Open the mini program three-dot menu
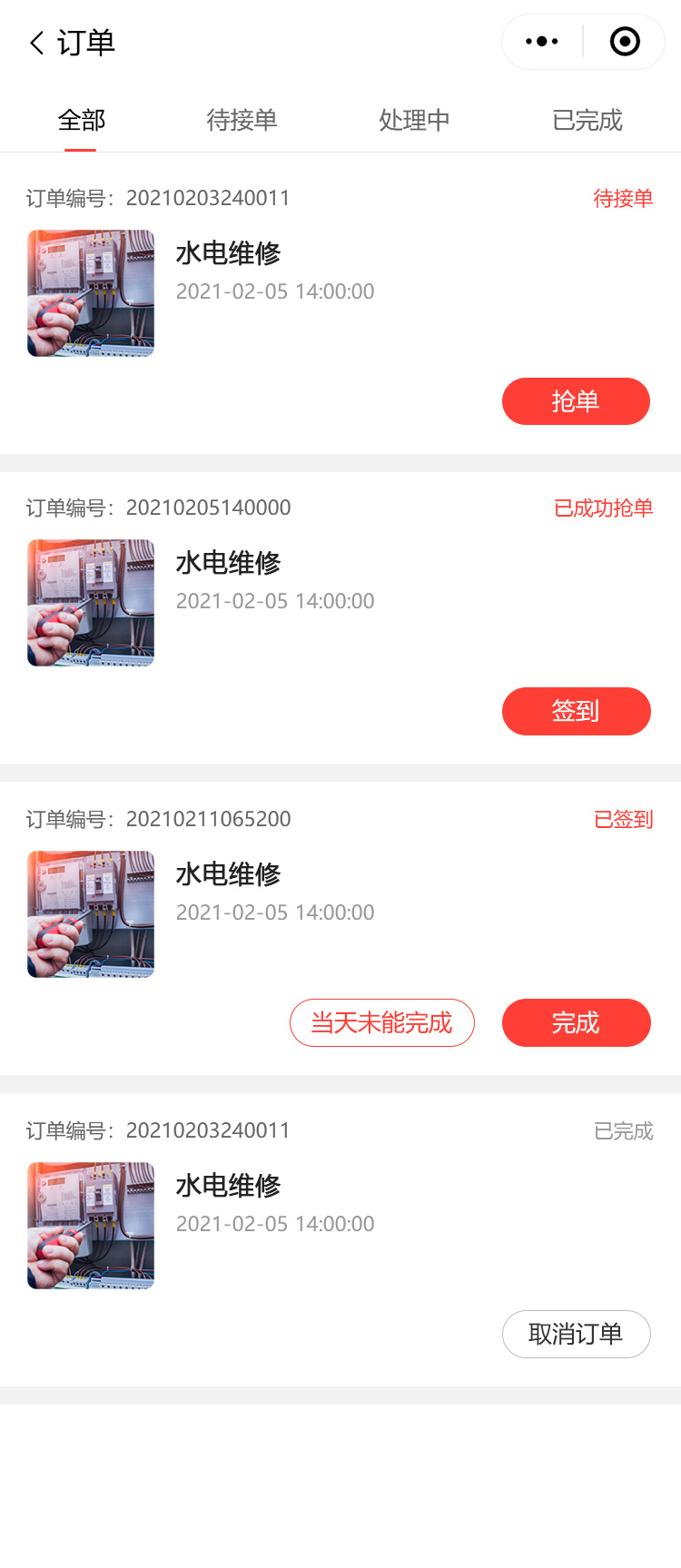Image resolution: width=681 pixels, height=1568 pixels. tap(542, 42)
